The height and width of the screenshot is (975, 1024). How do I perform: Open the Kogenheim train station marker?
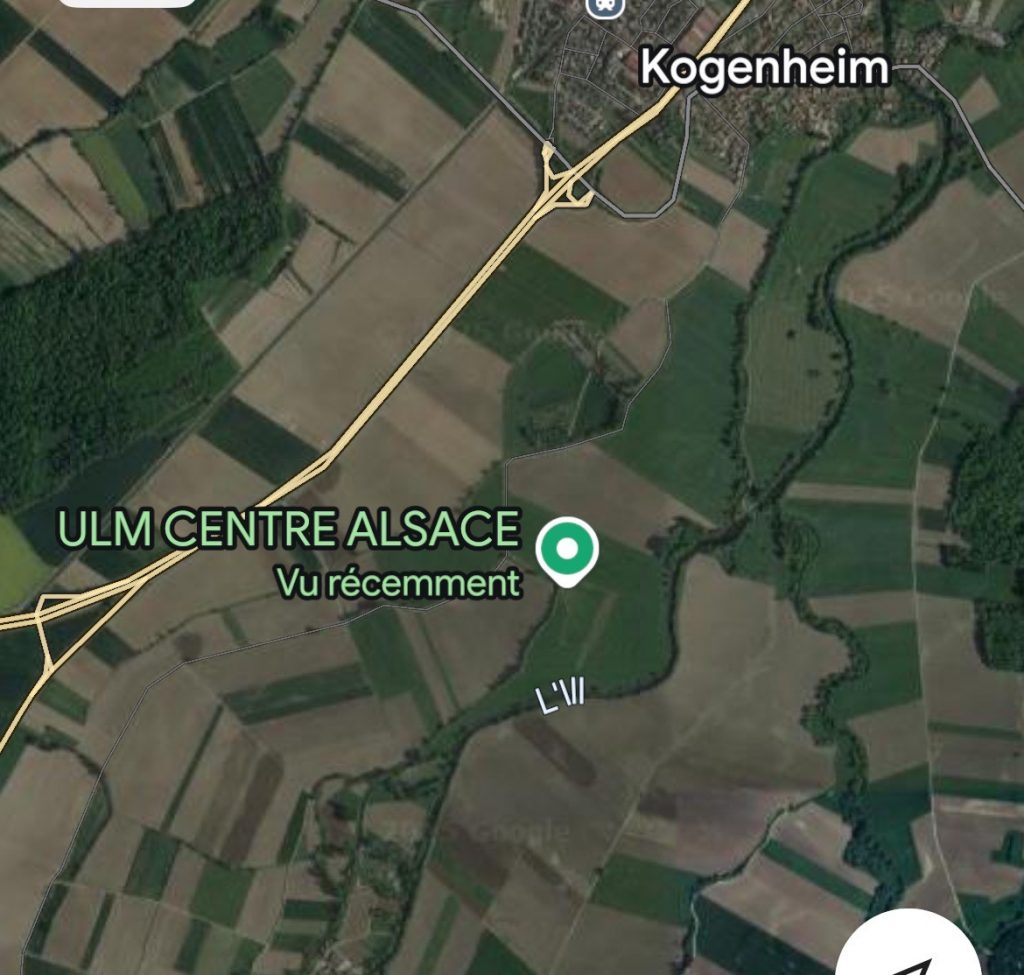[x=606, y=5]
